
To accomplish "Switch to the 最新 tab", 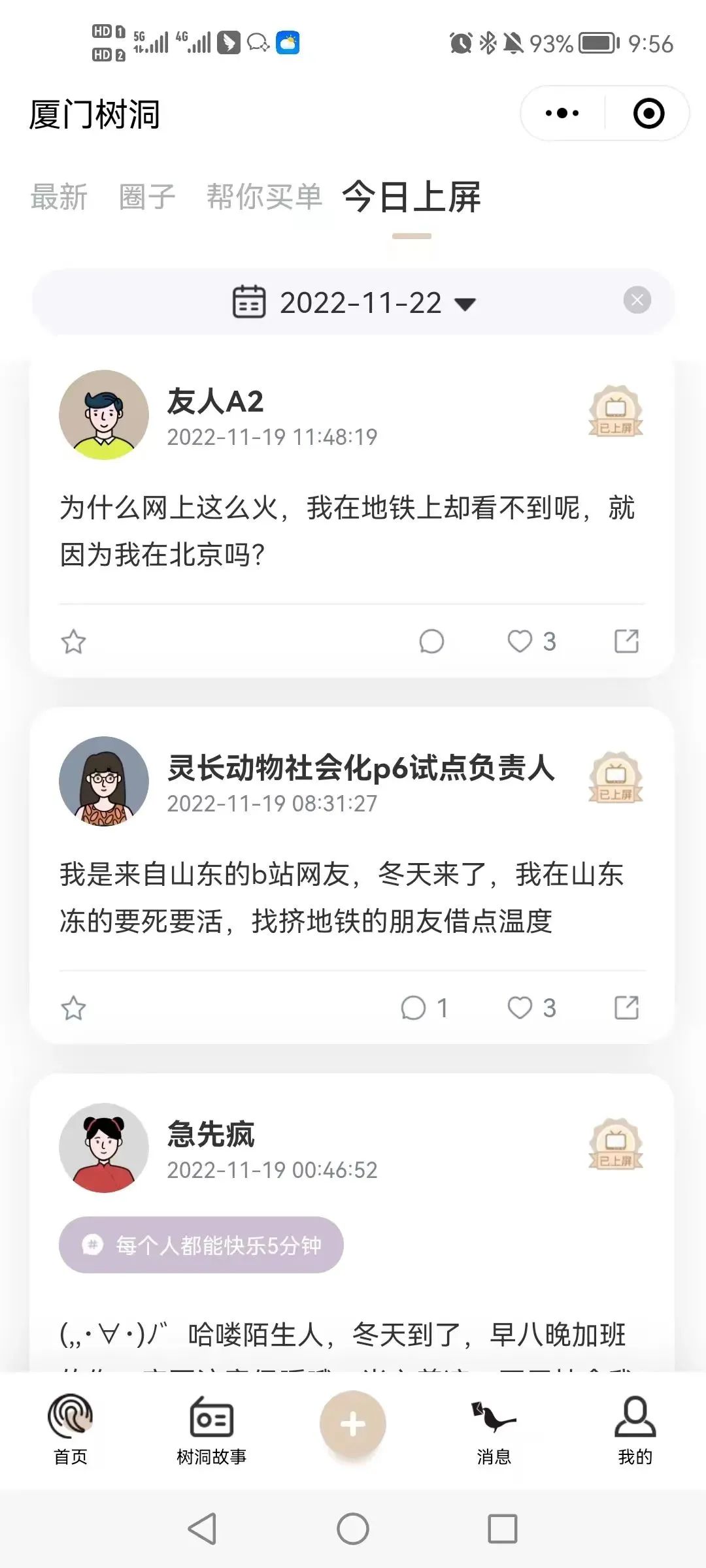I will point(59,197).
